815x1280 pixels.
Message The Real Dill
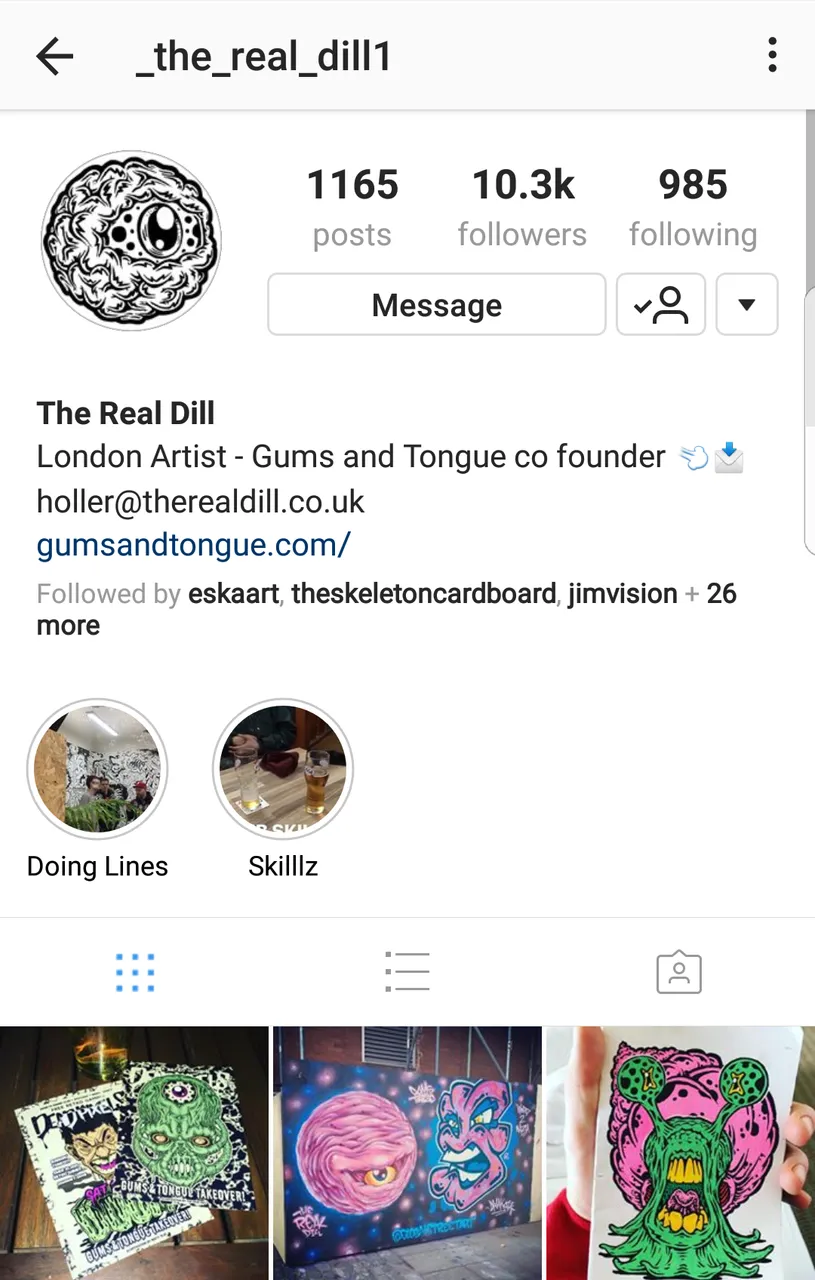(436, 305)
